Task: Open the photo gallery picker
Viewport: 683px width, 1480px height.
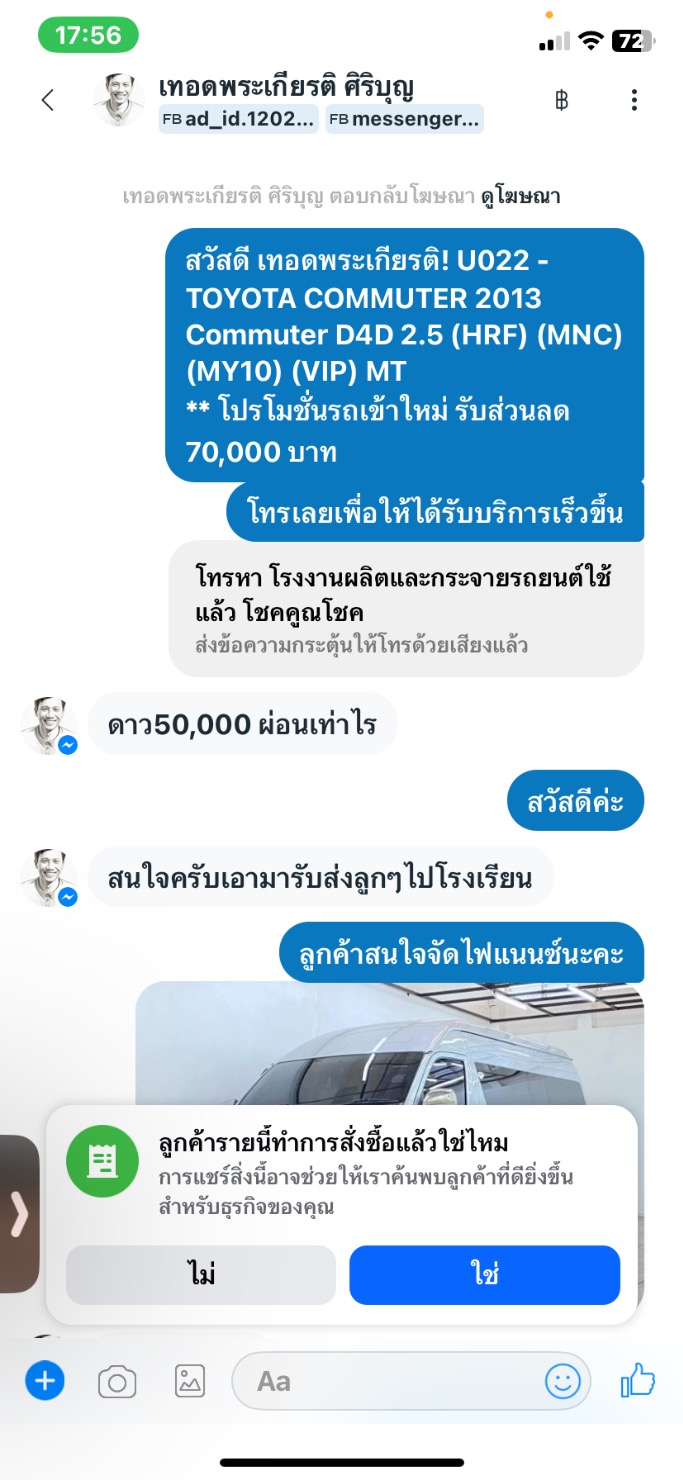Action: pos(189,1381)
